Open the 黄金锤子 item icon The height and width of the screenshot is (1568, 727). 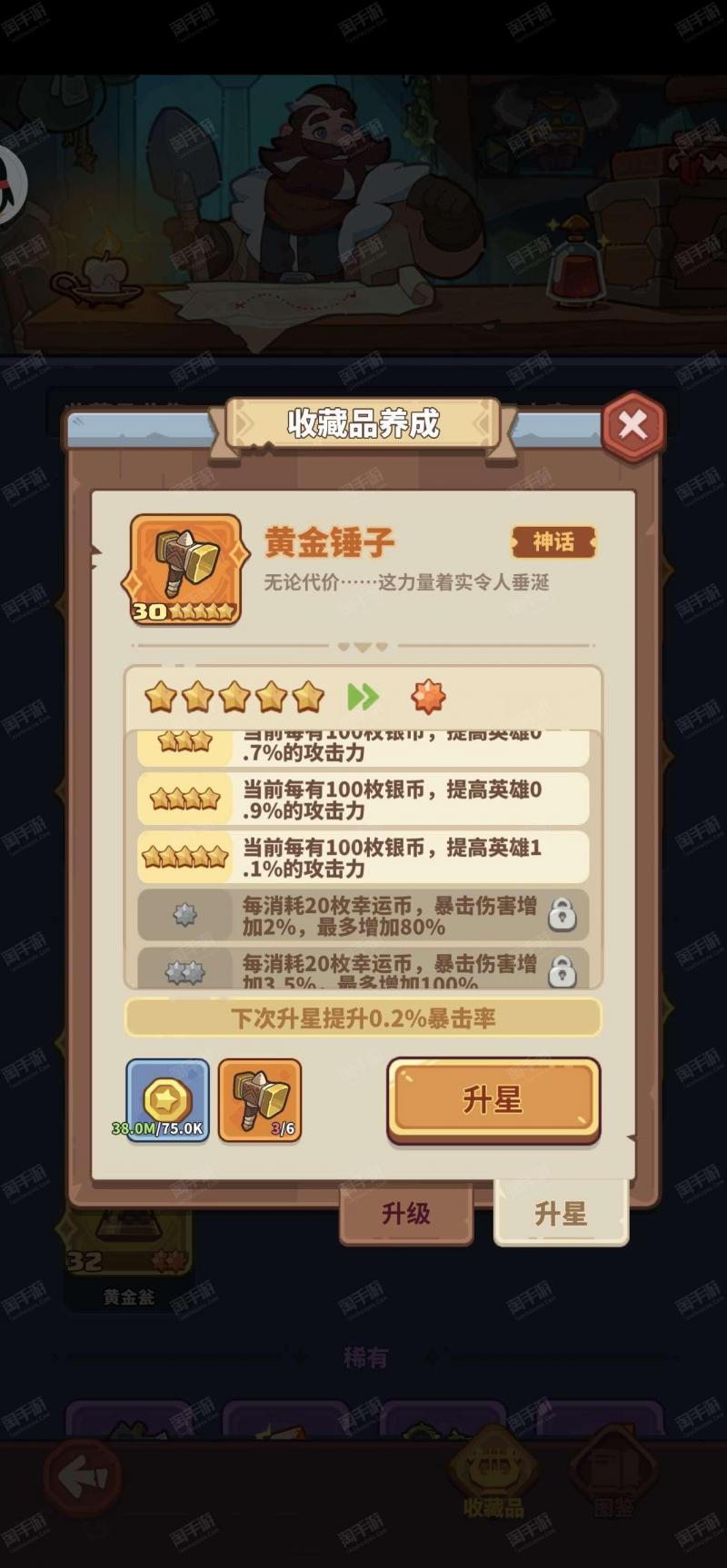coord(185,570)
